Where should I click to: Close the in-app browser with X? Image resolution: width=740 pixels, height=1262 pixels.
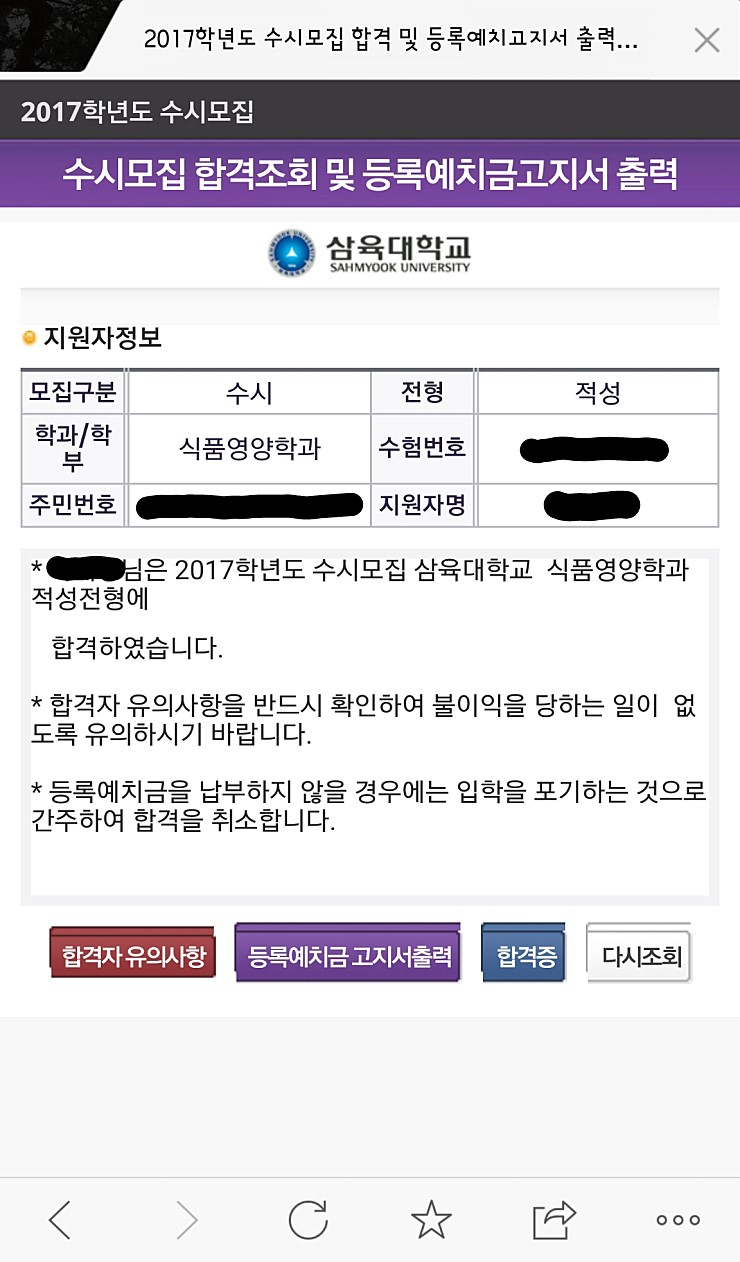706,40
